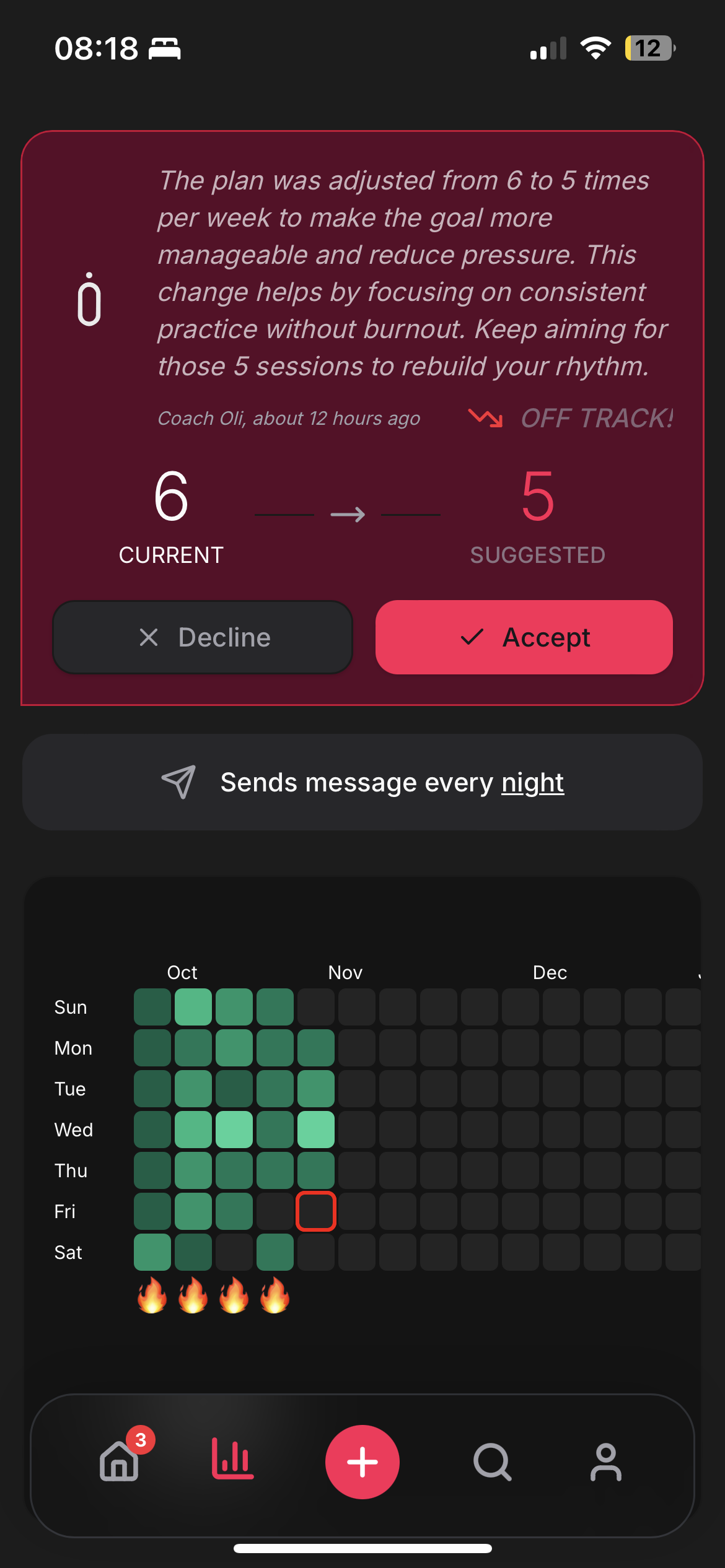Add a new entry with plus button

[x=362, y=1461]
